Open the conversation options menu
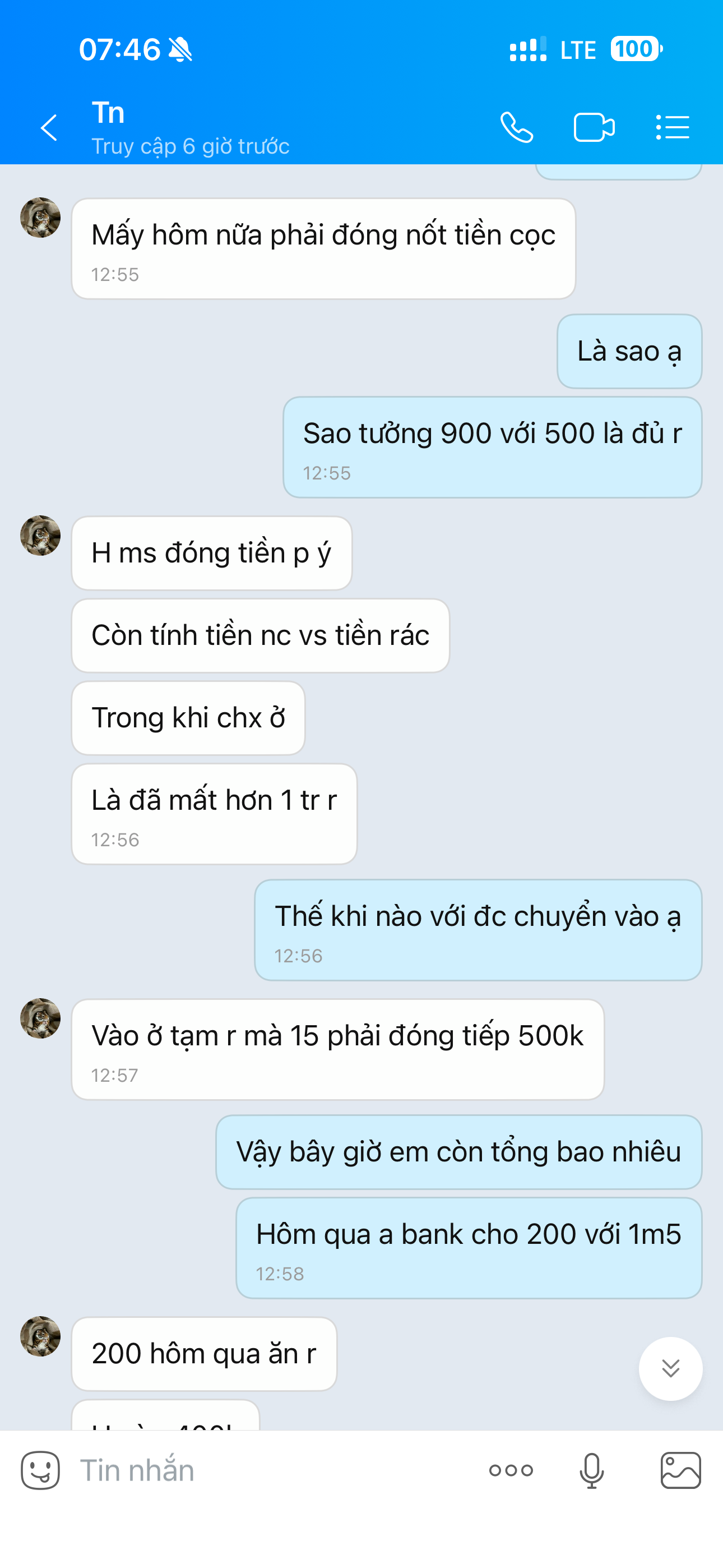 point(672,128)
